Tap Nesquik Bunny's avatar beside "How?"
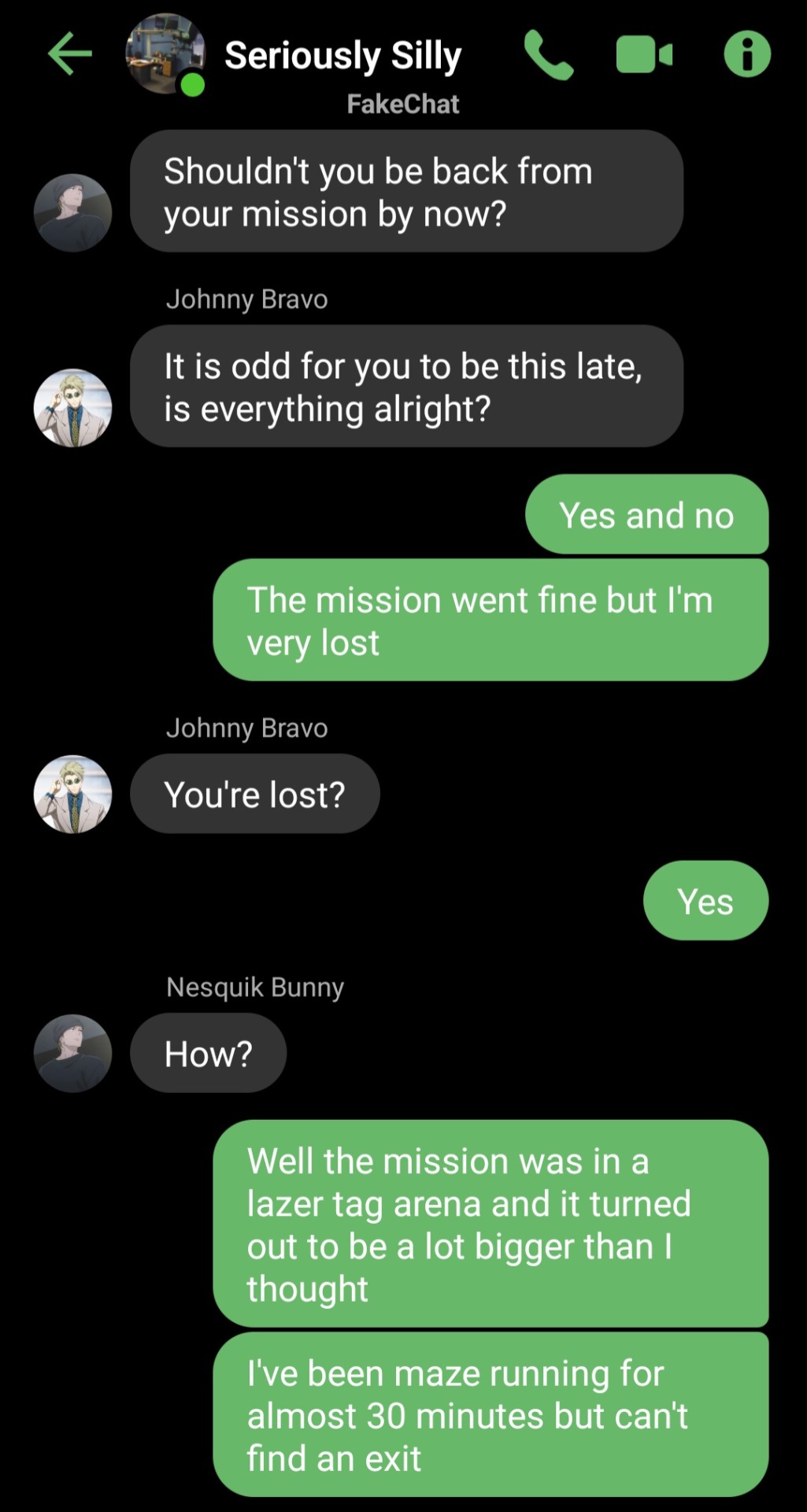This screenshot has height=1512, width=807. point(72,1053)
